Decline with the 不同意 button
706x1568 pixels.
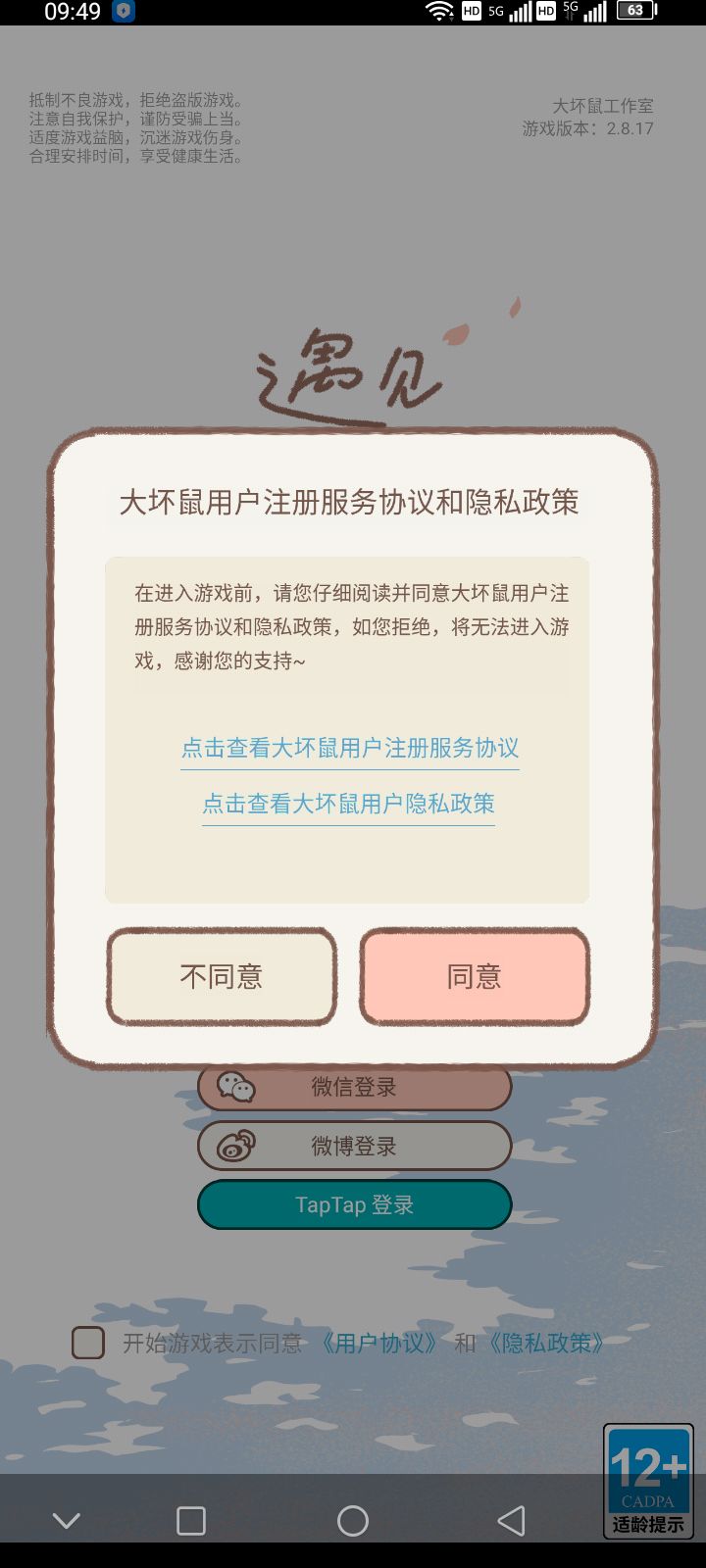click(222, 977)
